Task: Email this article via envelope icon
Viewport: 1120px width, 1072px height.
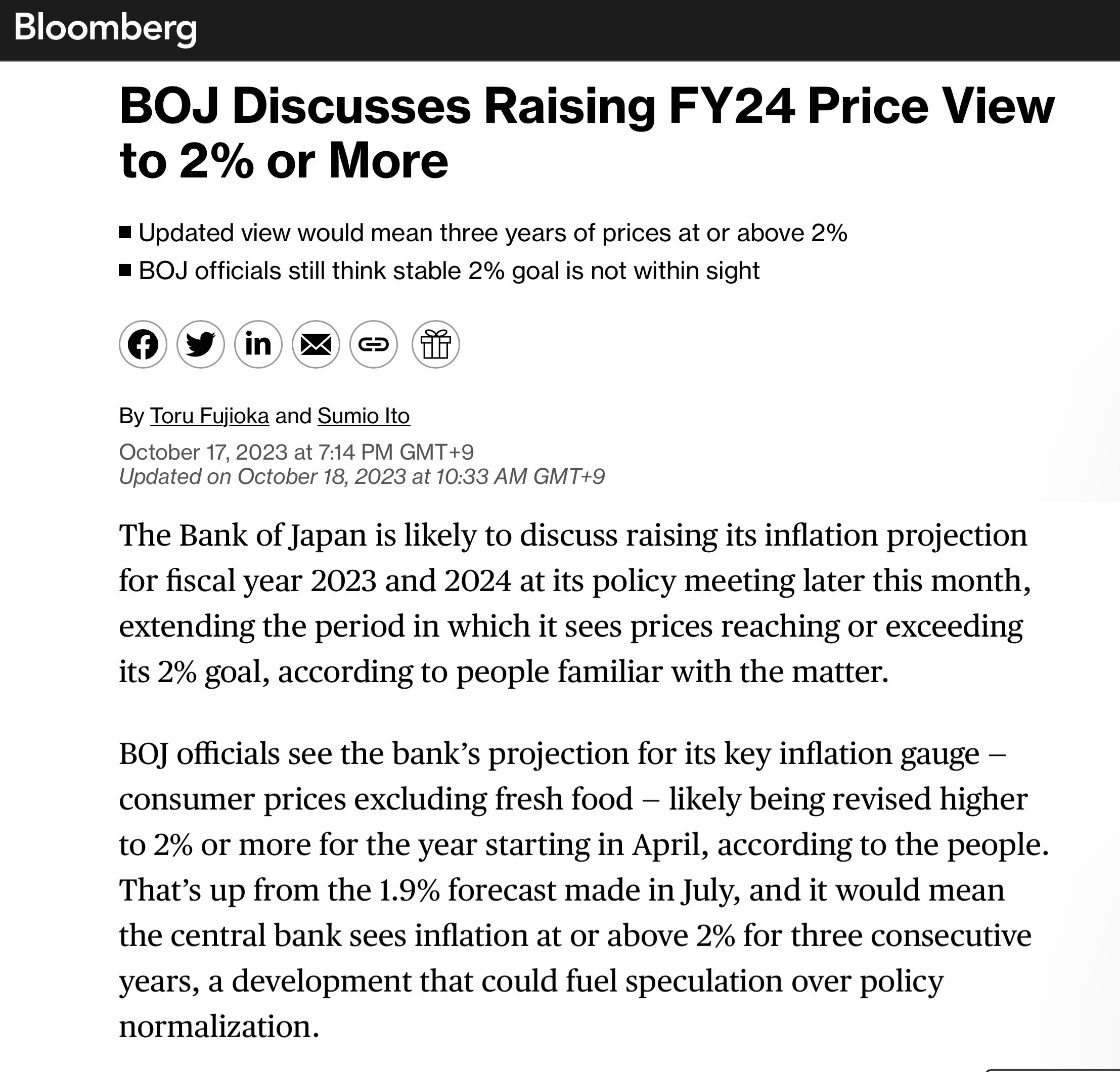Action: click(316, 344)
